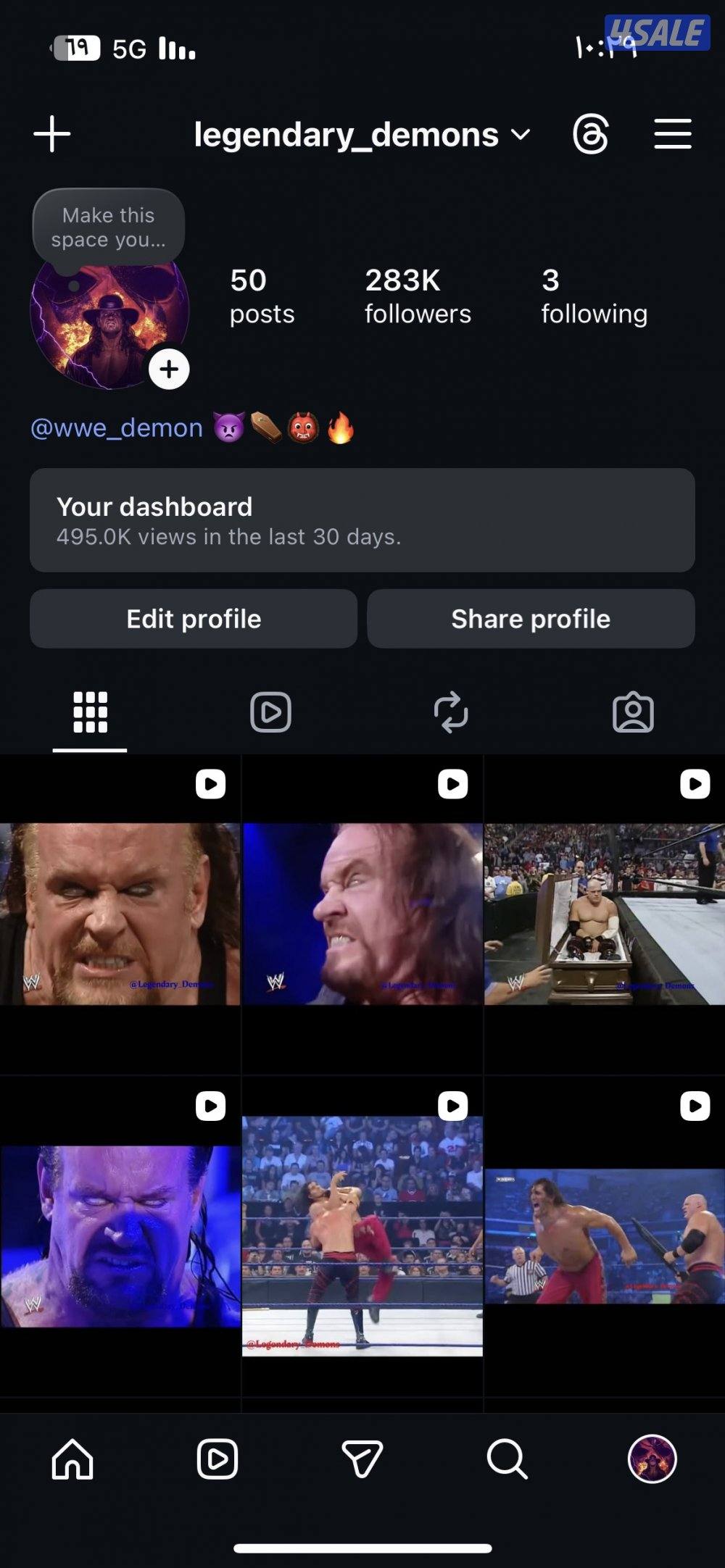This screenshot has width=725, height=1568.
Task: Switch to the reposts tab
Action: click(x=451, y=712)
